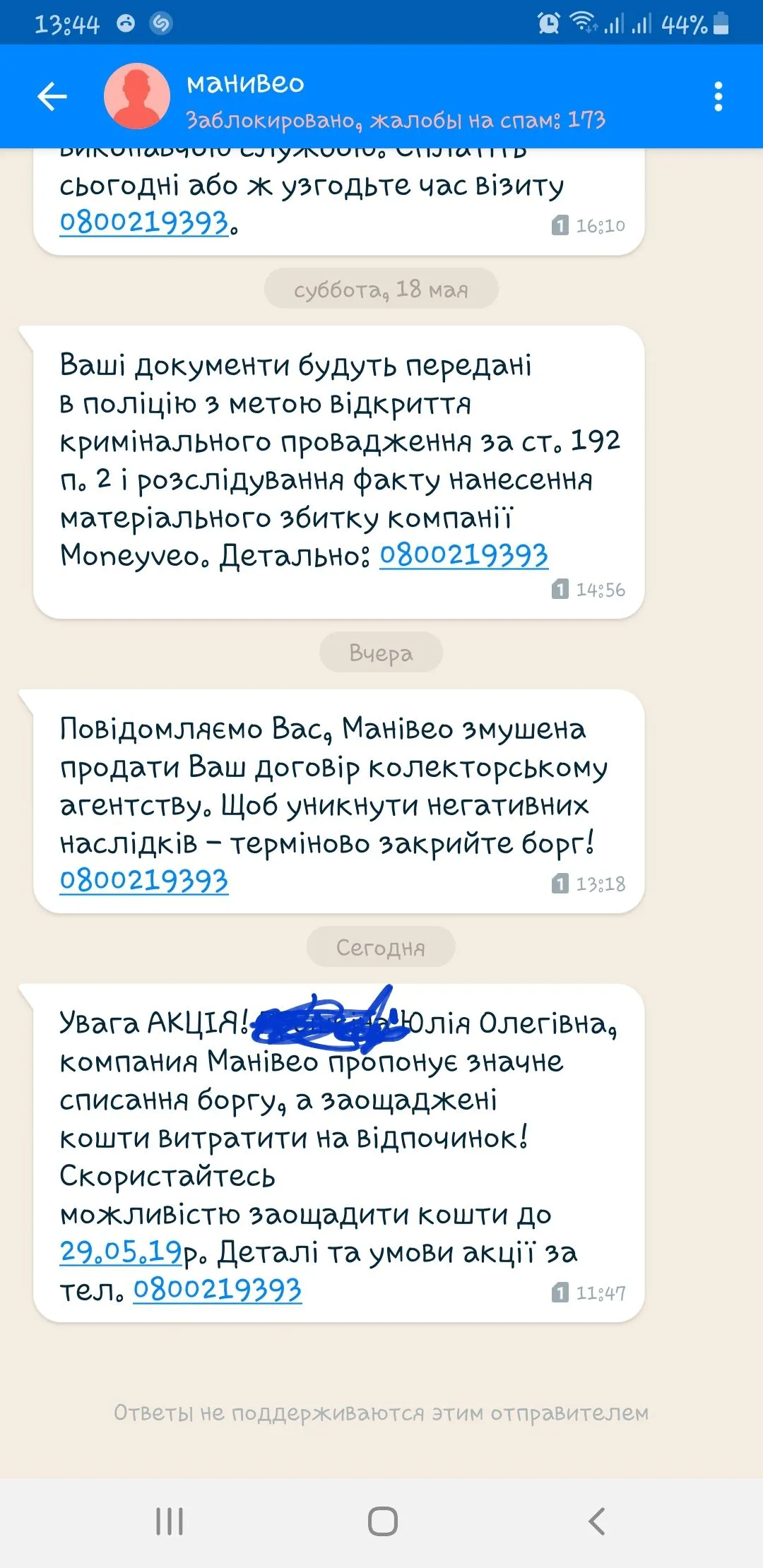
Task: Open the 29.05.19 date link
Action: coord(121,1252)
